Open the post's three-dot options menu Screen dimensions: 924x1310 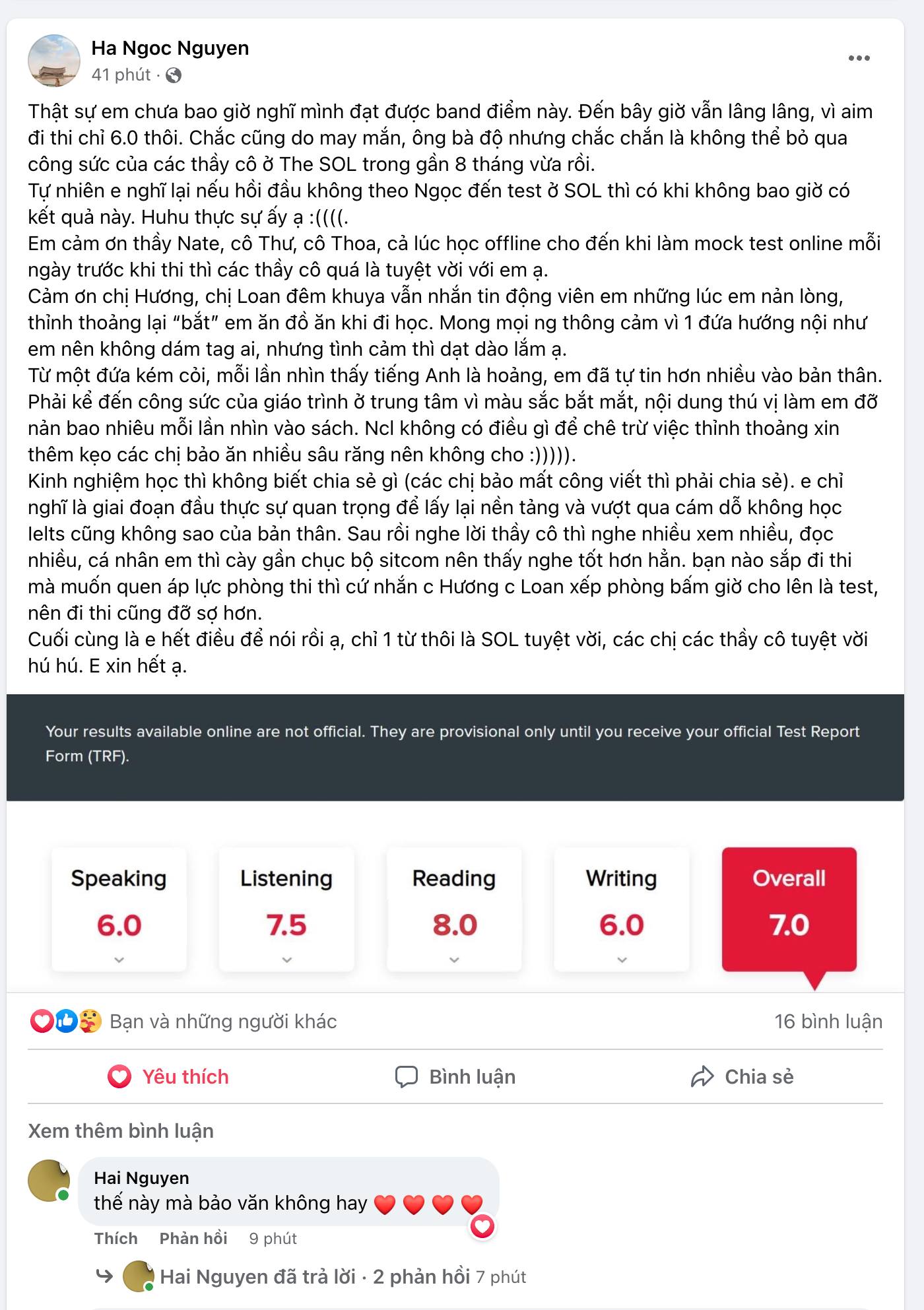(x=859, y=58)
